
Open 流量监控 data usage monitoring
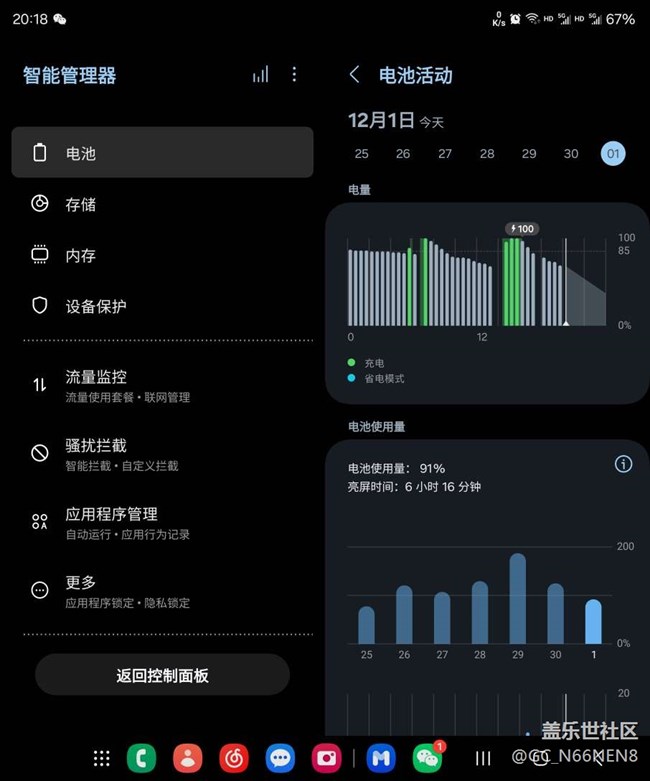162,385
